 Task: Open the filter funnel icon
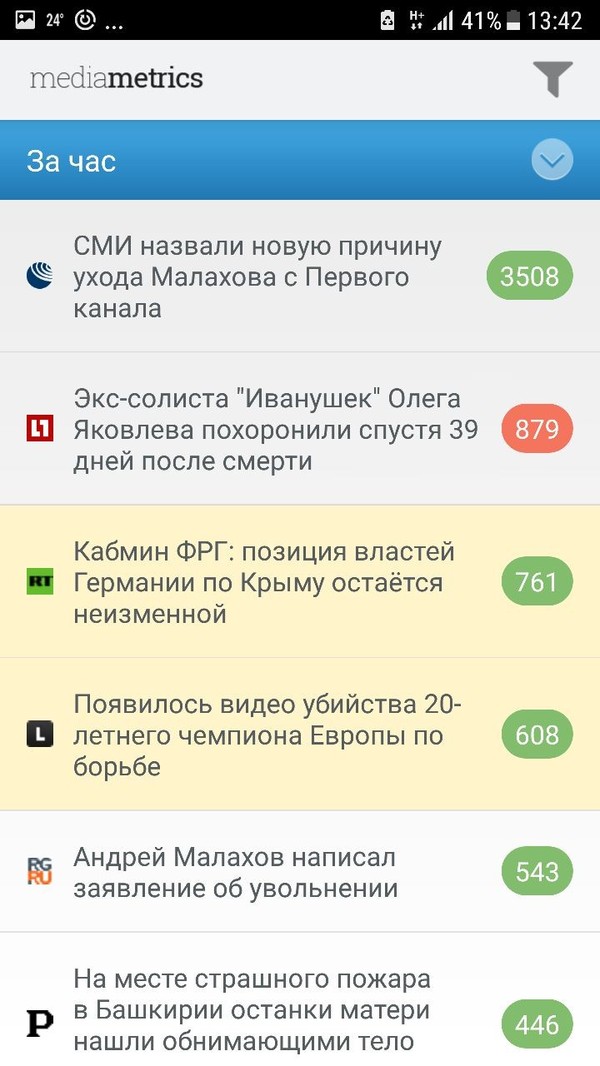(x=552, y=78)
